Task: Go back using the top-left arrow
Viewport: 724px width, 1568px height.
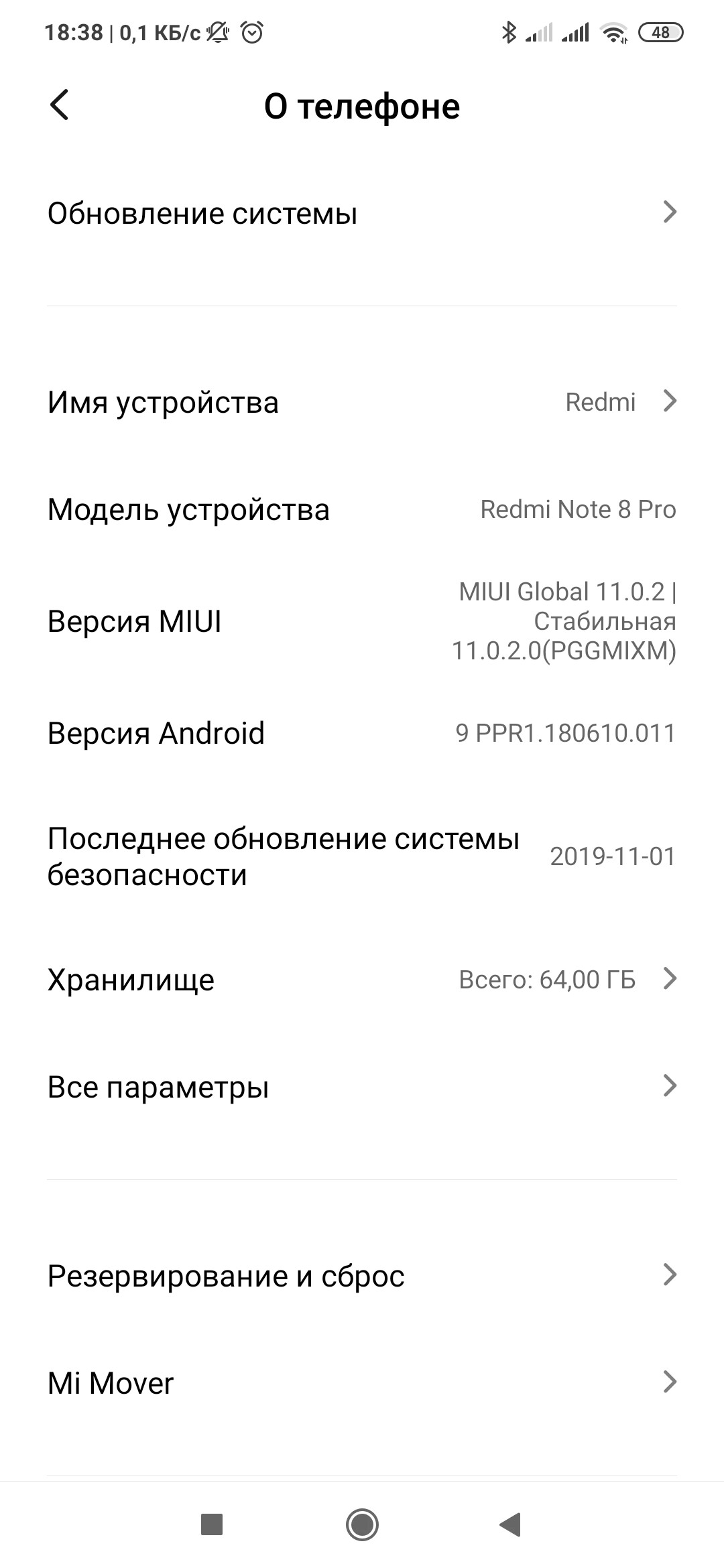Action: point(60,105)
